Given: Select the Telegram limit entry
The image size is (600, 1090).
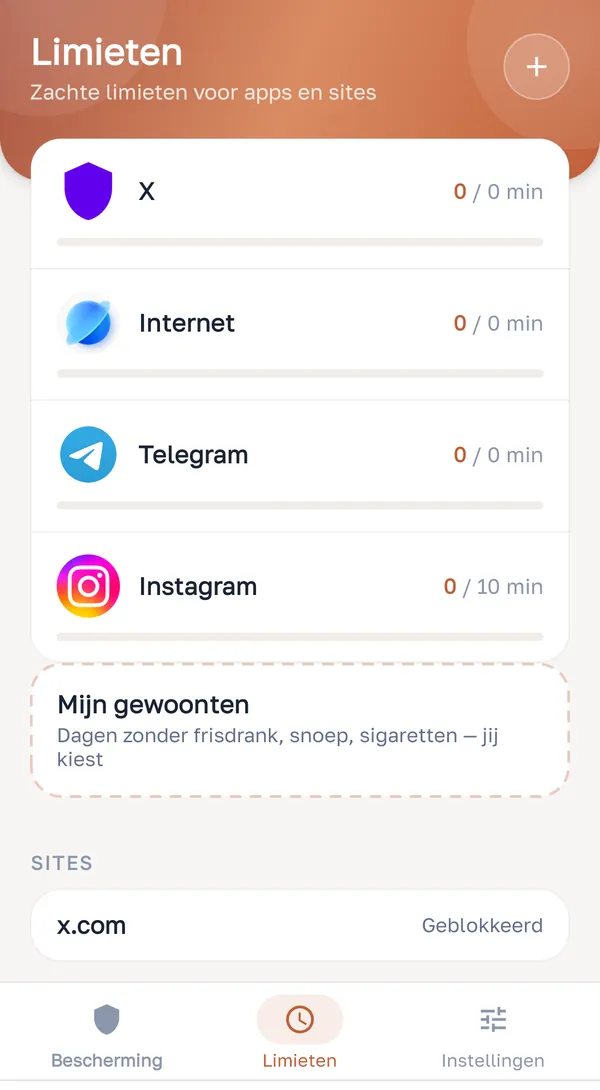Looking at the screenshot, I should point(300,466).
